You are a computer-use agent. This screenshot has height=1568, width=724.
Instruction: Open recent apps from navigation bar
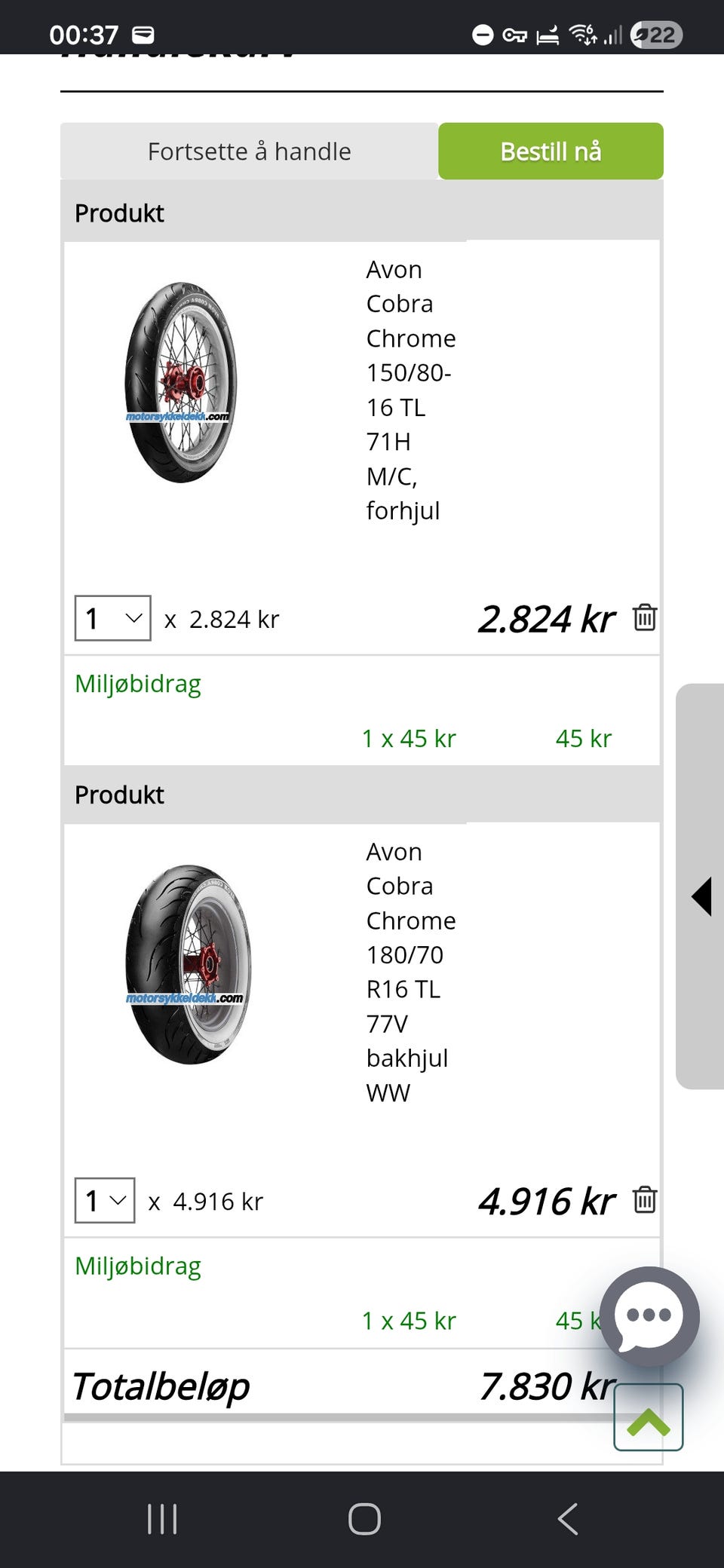pyautogui.click(x=162, y=1519)
